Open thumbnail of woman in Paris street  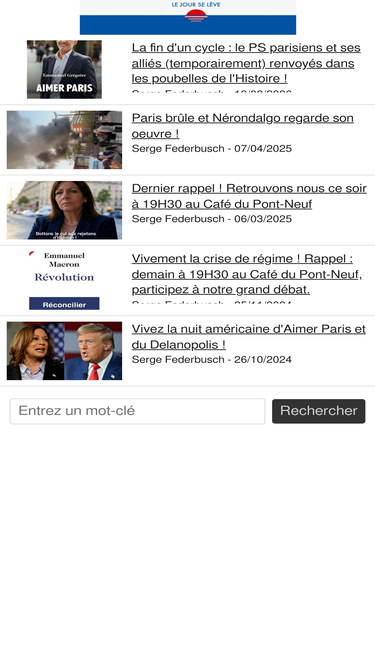(64, 210)
